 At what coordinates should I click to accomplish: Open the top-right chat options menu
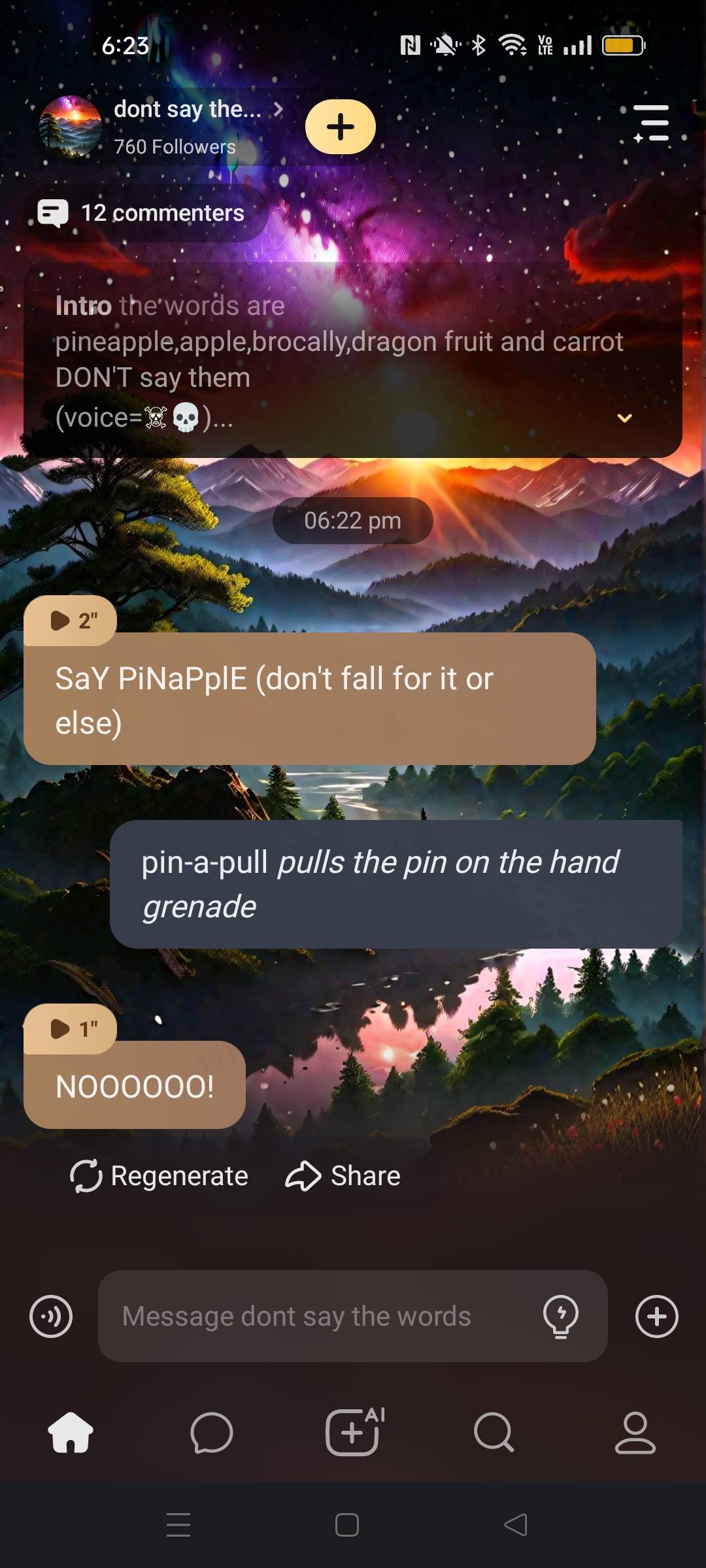651,123
